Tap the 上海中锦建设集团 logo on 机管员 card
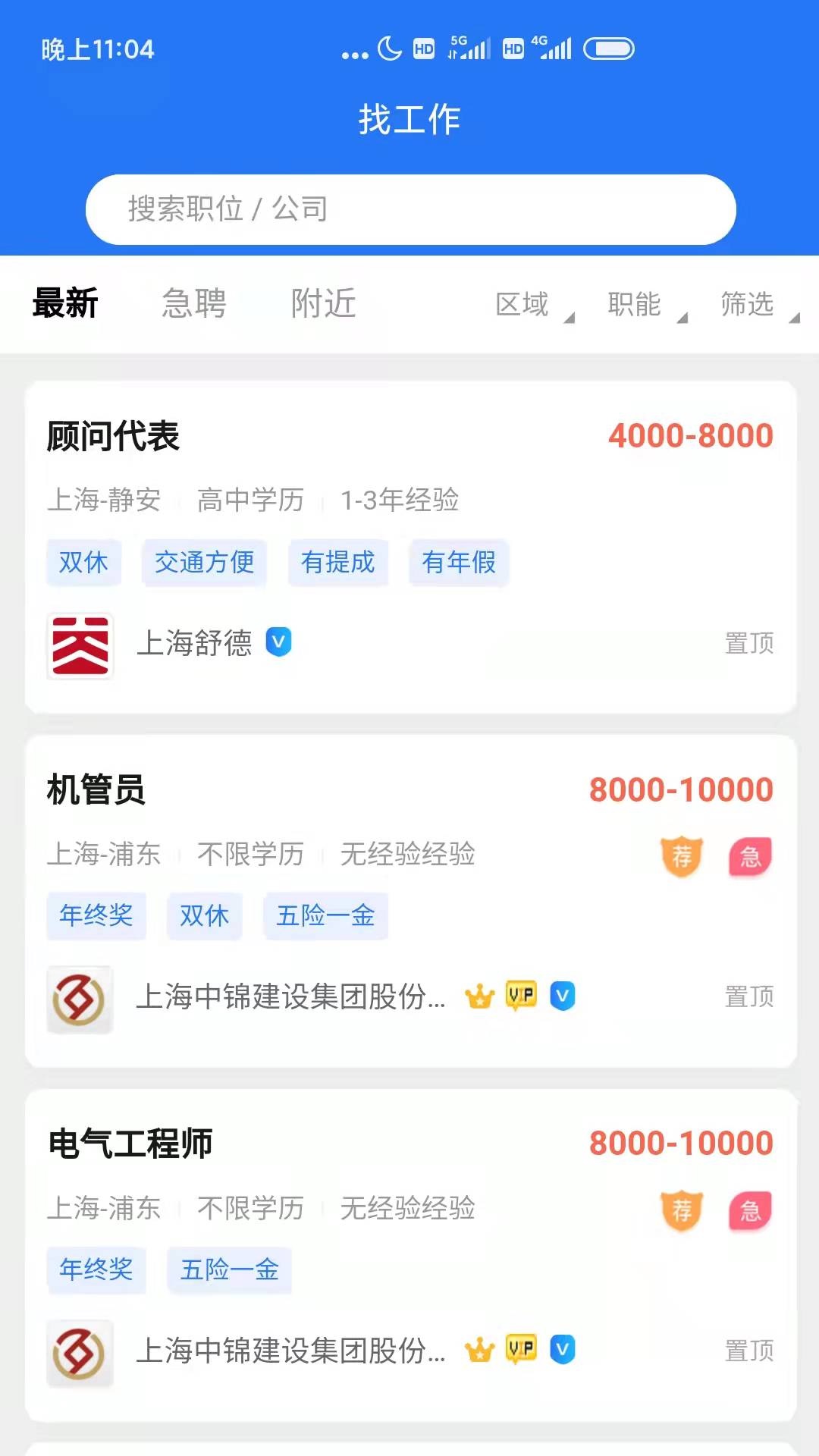This screenshot has height=1456, width=819. 79,998
